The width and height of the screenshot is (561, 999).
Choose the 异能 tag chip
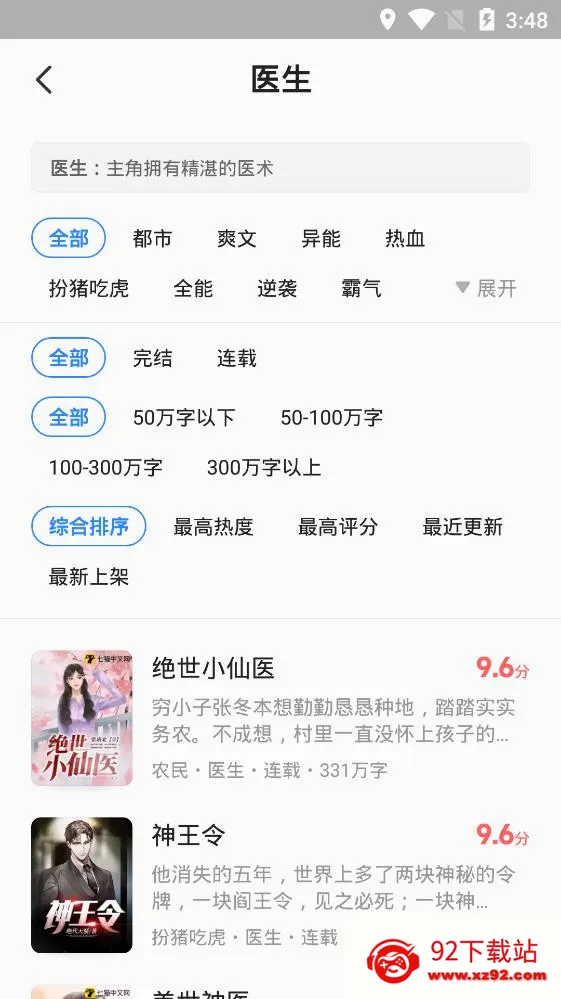(x=320, y=238)
